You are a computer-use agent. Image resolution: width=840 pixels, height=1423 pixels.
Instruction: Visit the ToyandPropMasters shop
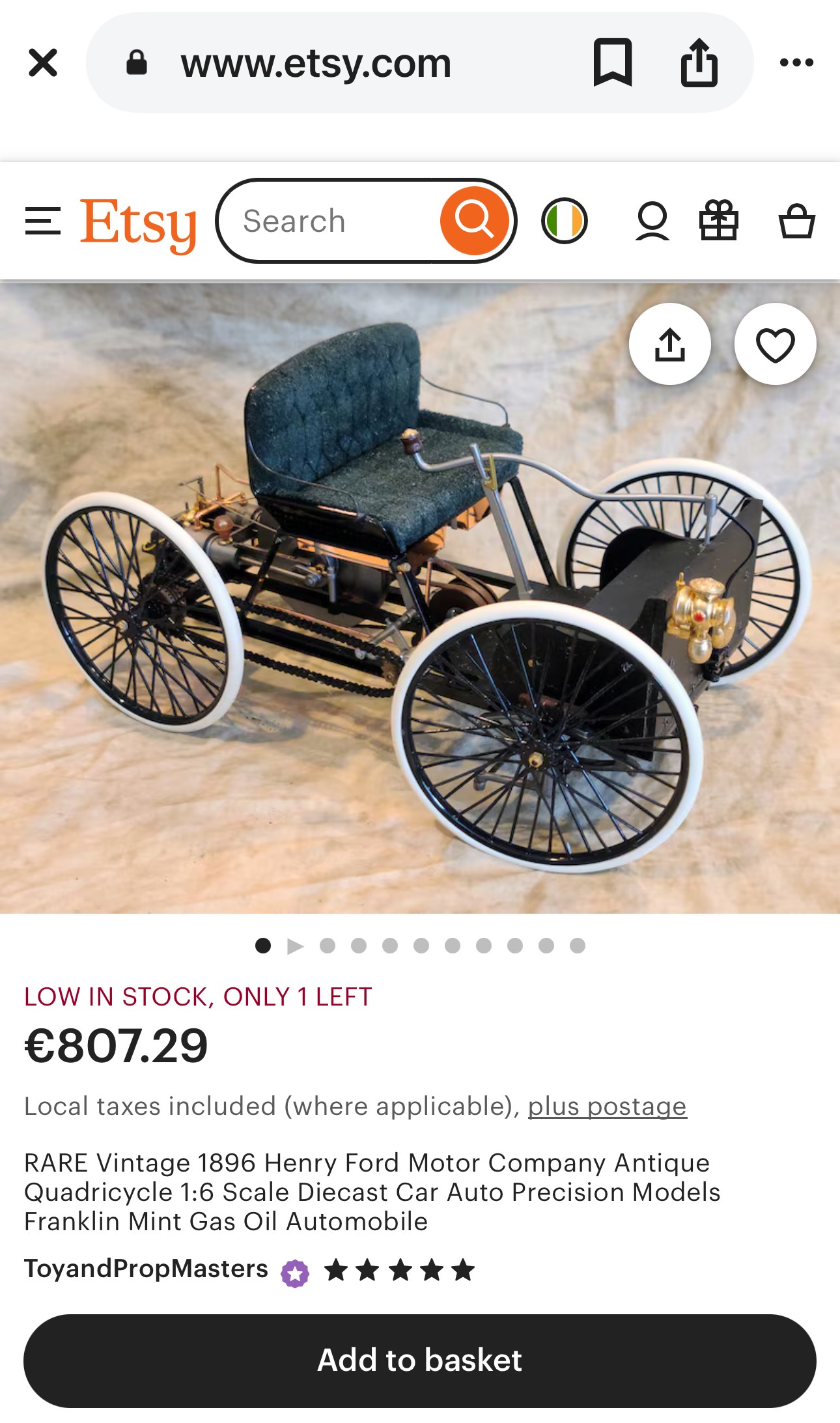click(x=146, y=1269)
